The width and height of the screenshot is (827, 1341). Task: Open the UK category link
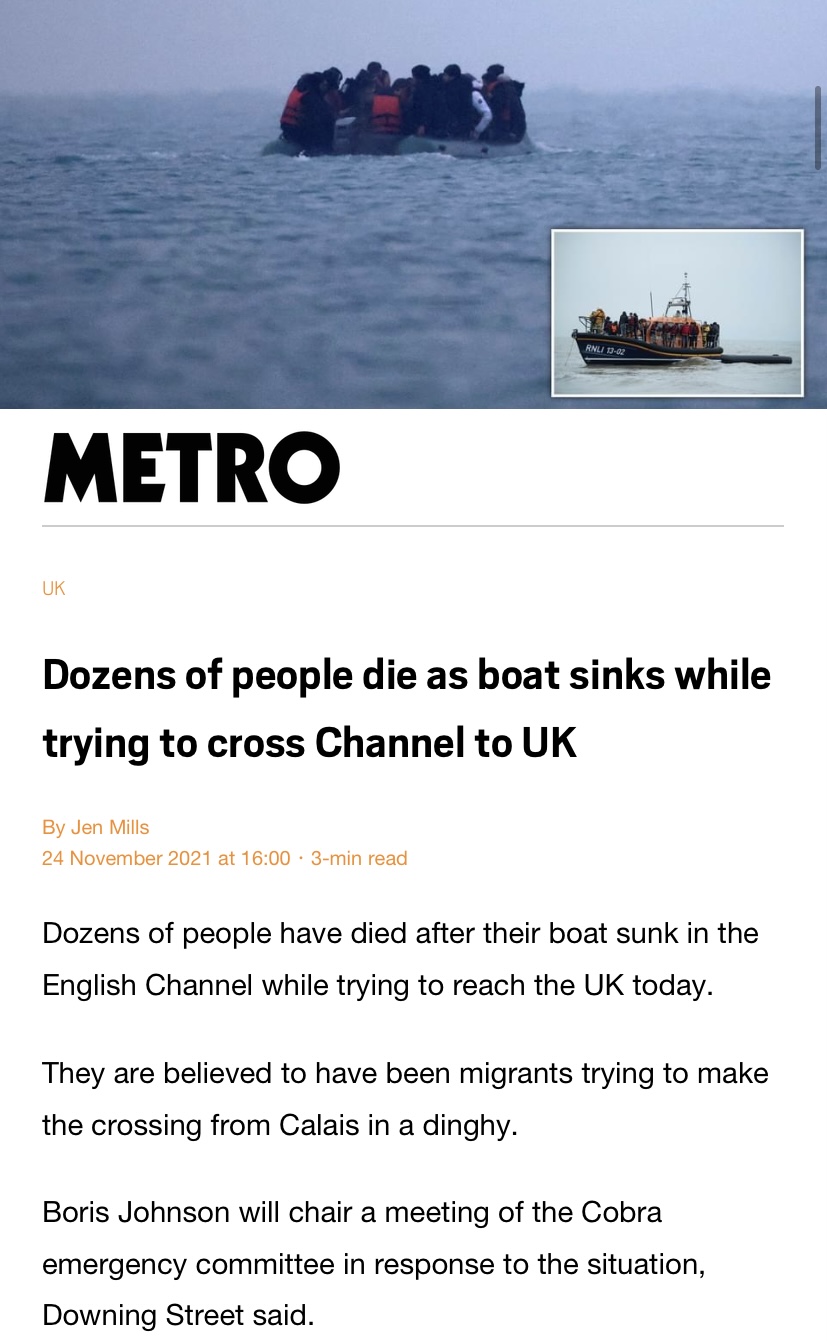(54, 588)
